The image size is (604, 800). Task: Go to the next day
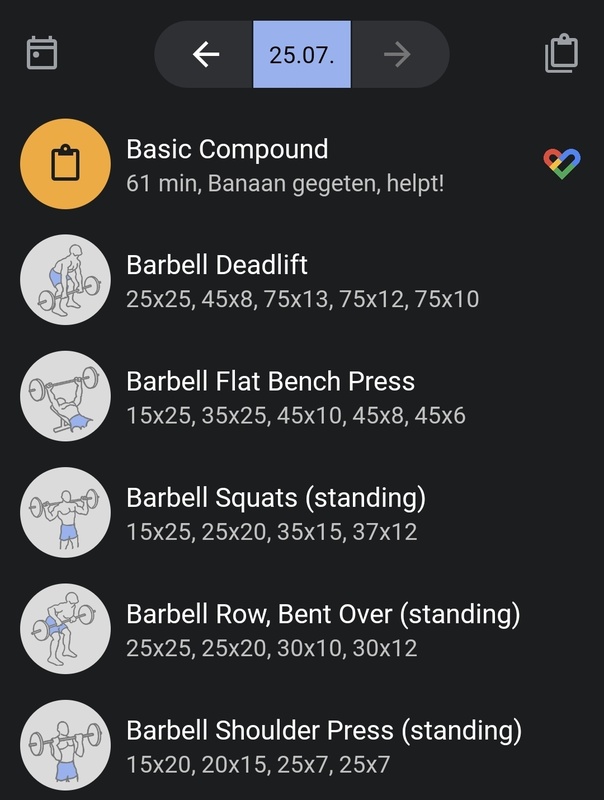pos(397,54)
